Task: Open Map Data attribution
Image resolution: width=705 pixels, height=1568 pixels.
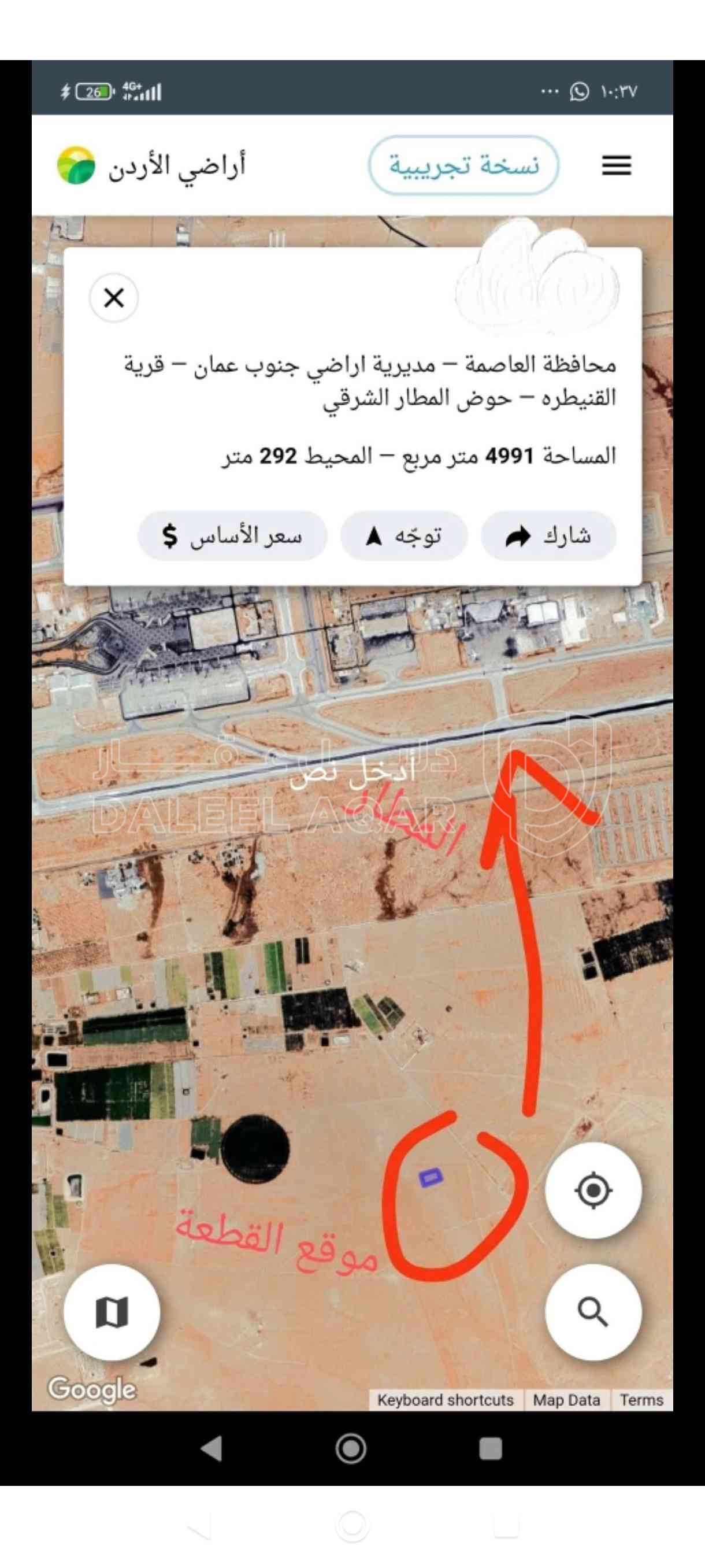Action: tap(566, 1399)
